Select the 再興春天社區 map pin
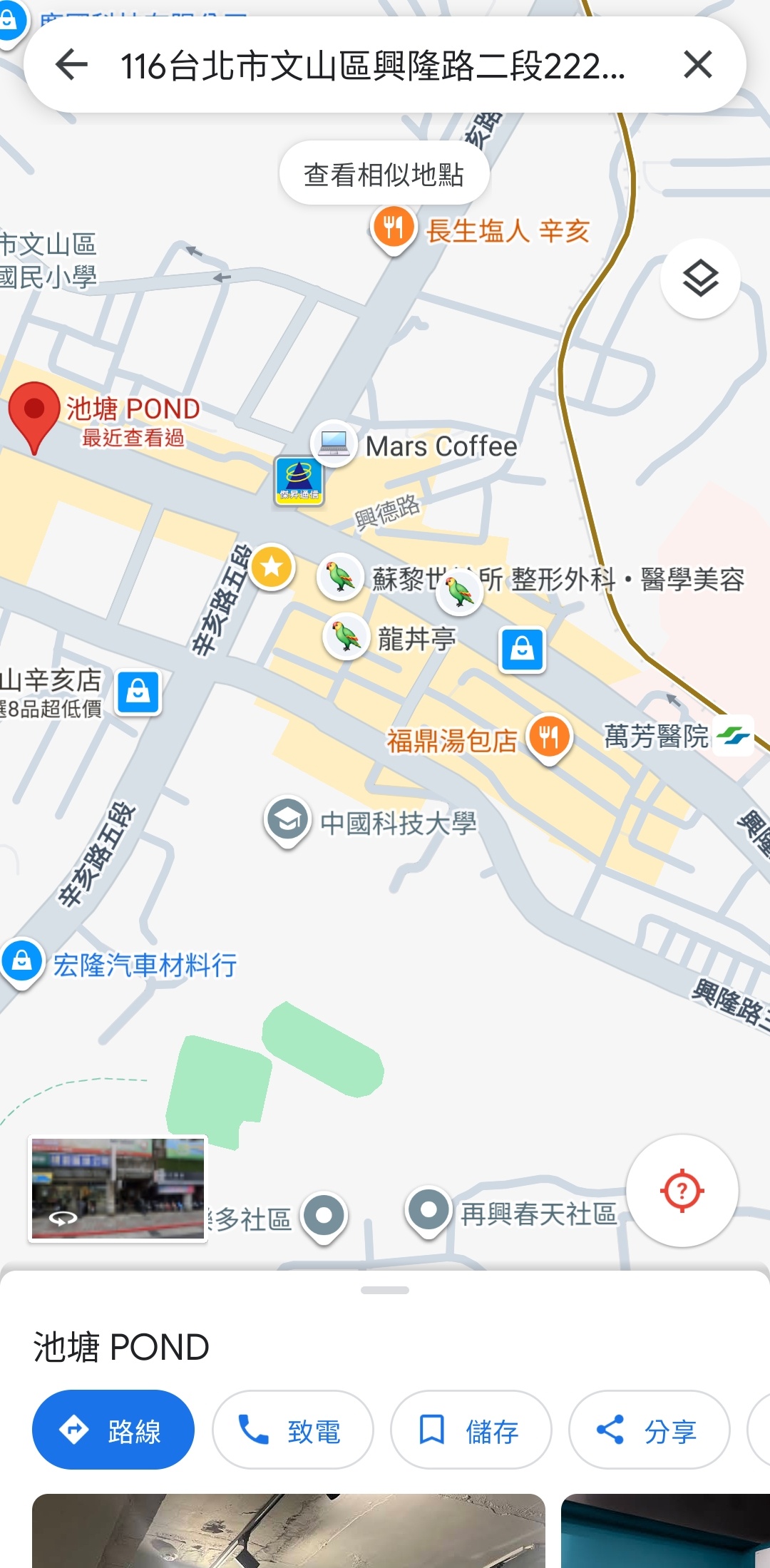Image resolution: width=770 pixels, height=1568 pixels. click(428, 1211)
